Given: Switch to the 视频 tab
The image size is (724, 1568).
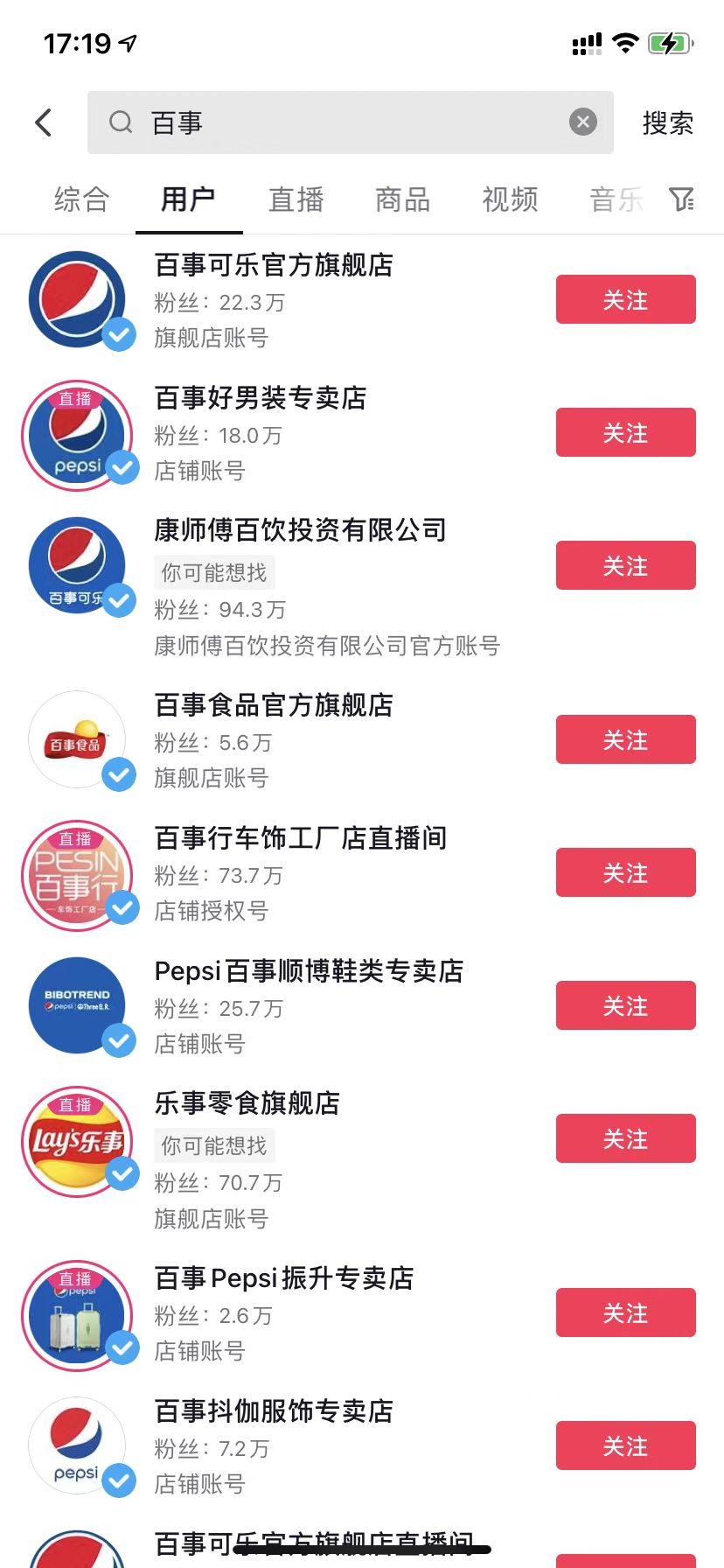Looking at the screenshot, I should tap(510, 199).
